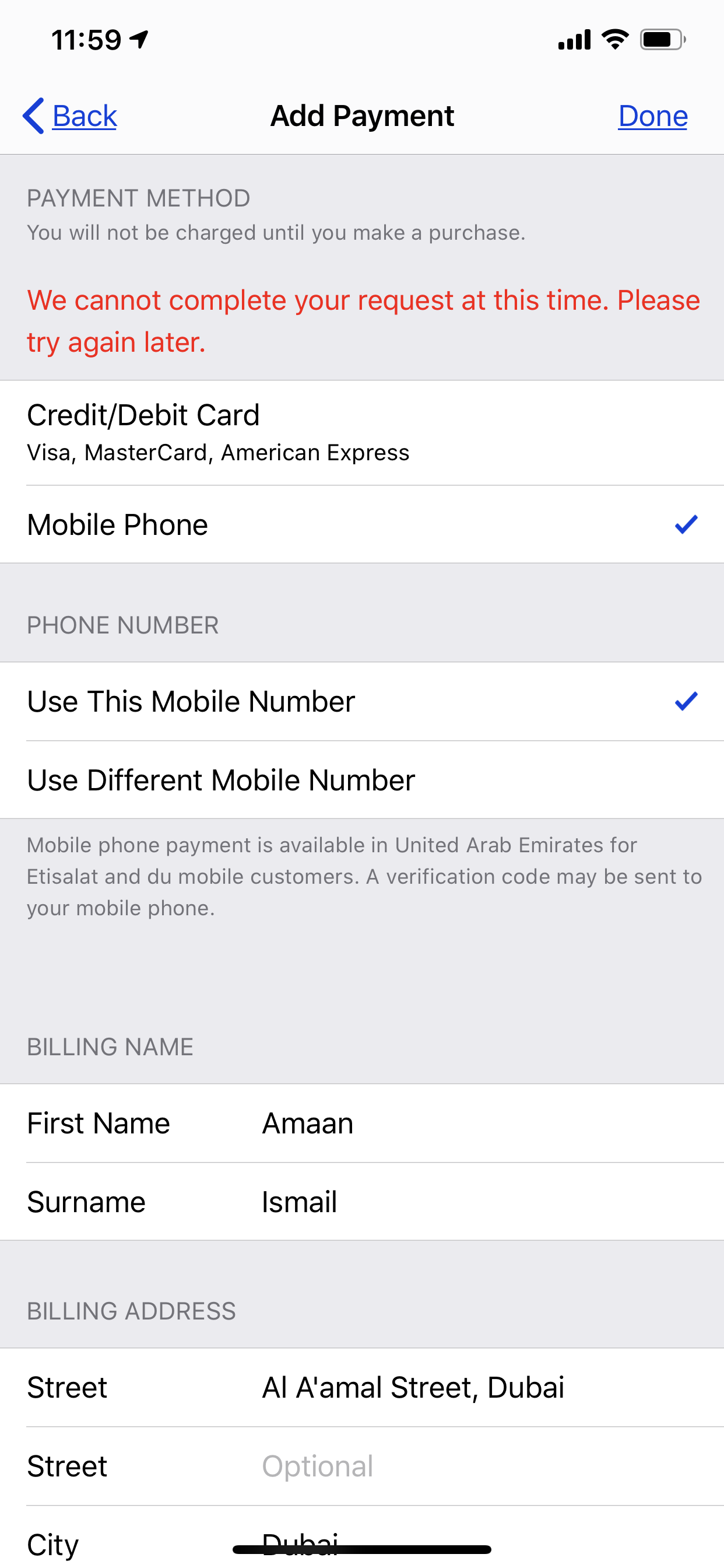Tap the back chevron arrow icon

click(33, 116)
